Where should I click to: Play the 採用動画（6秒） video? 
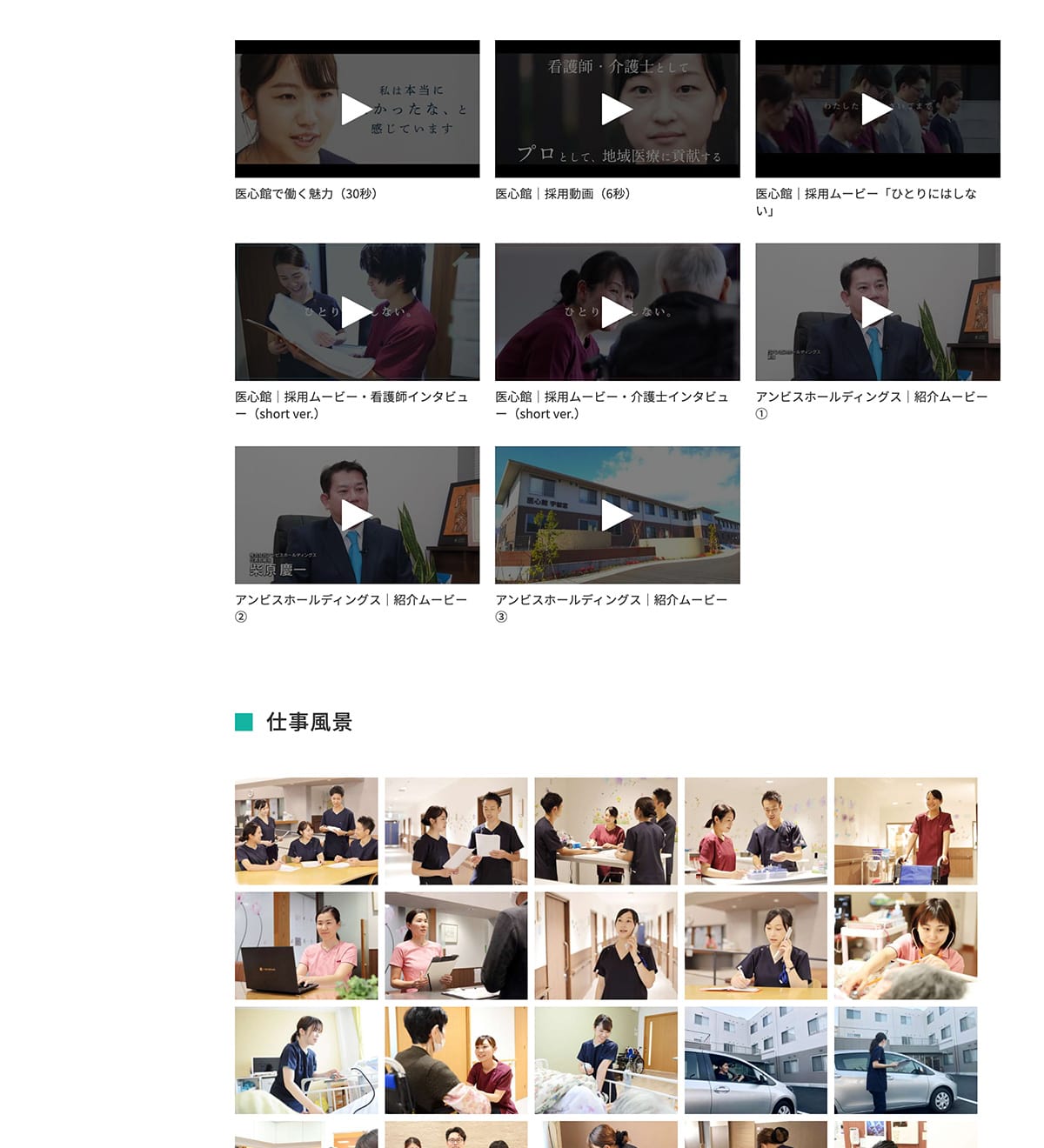(617, 109)
